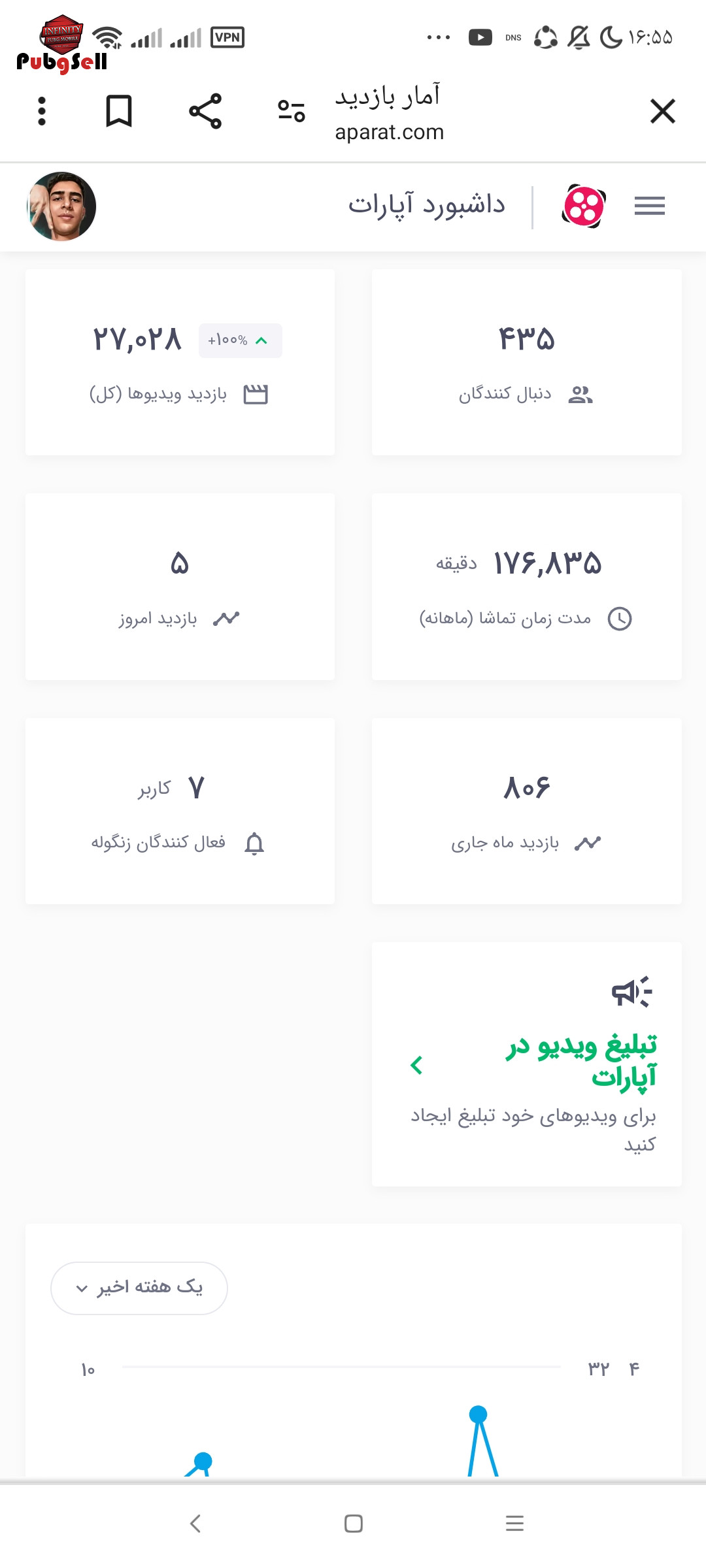706x1568 pixels.
Task: Open the Aparat dashboard hamburger menu
Action: 649,206
